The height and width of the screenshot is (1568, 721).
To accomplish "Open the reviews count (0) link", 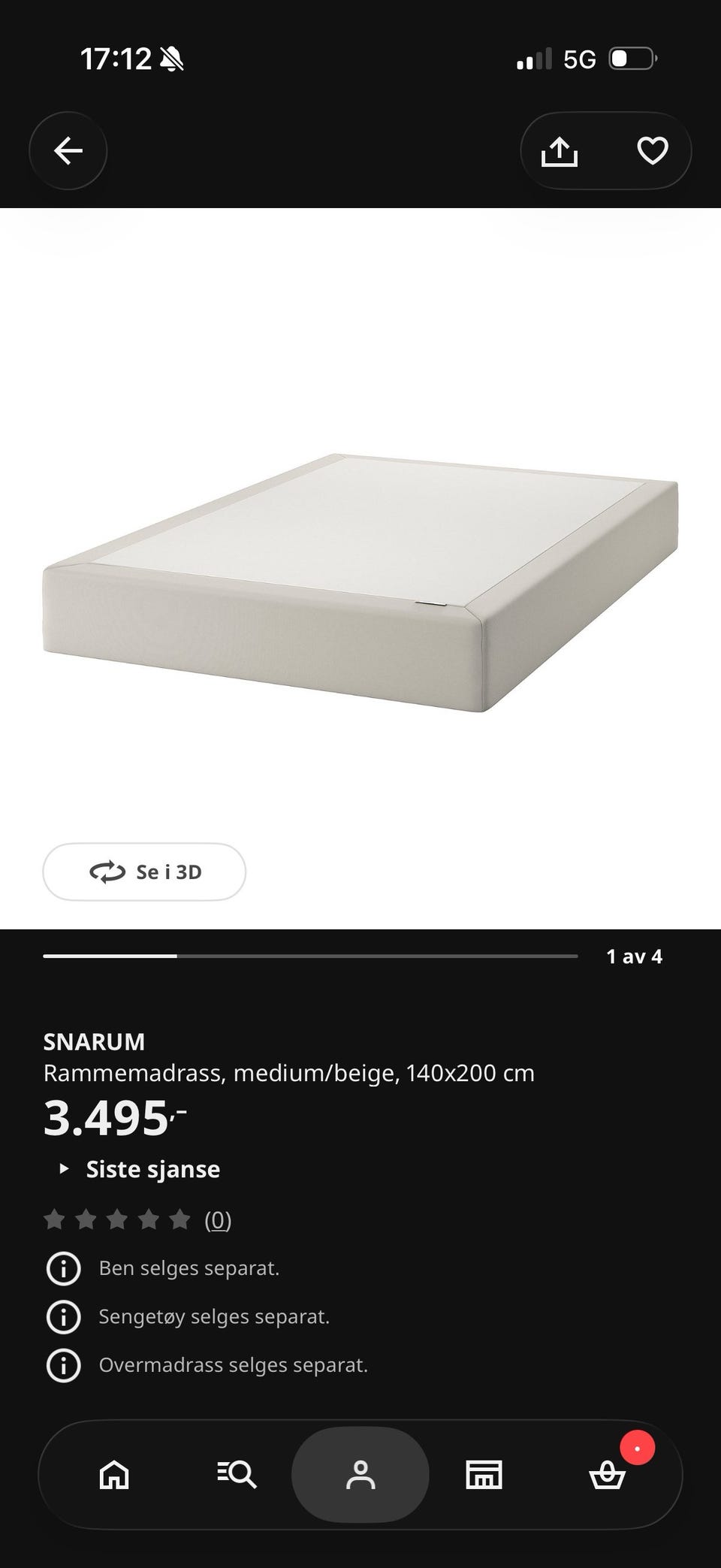I will 218,1220.
